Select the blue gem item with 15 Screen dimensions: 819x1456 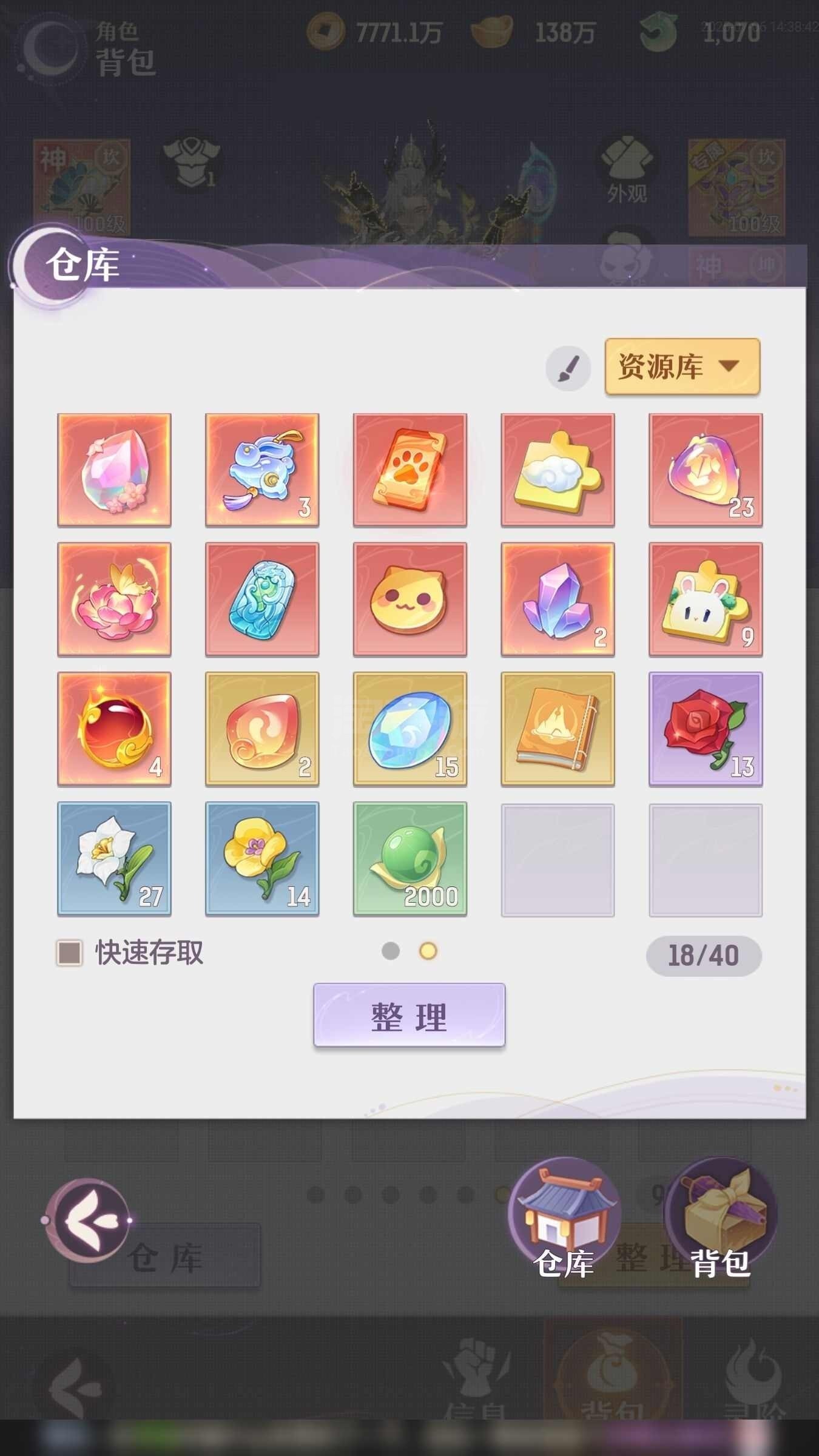[410, 729]
